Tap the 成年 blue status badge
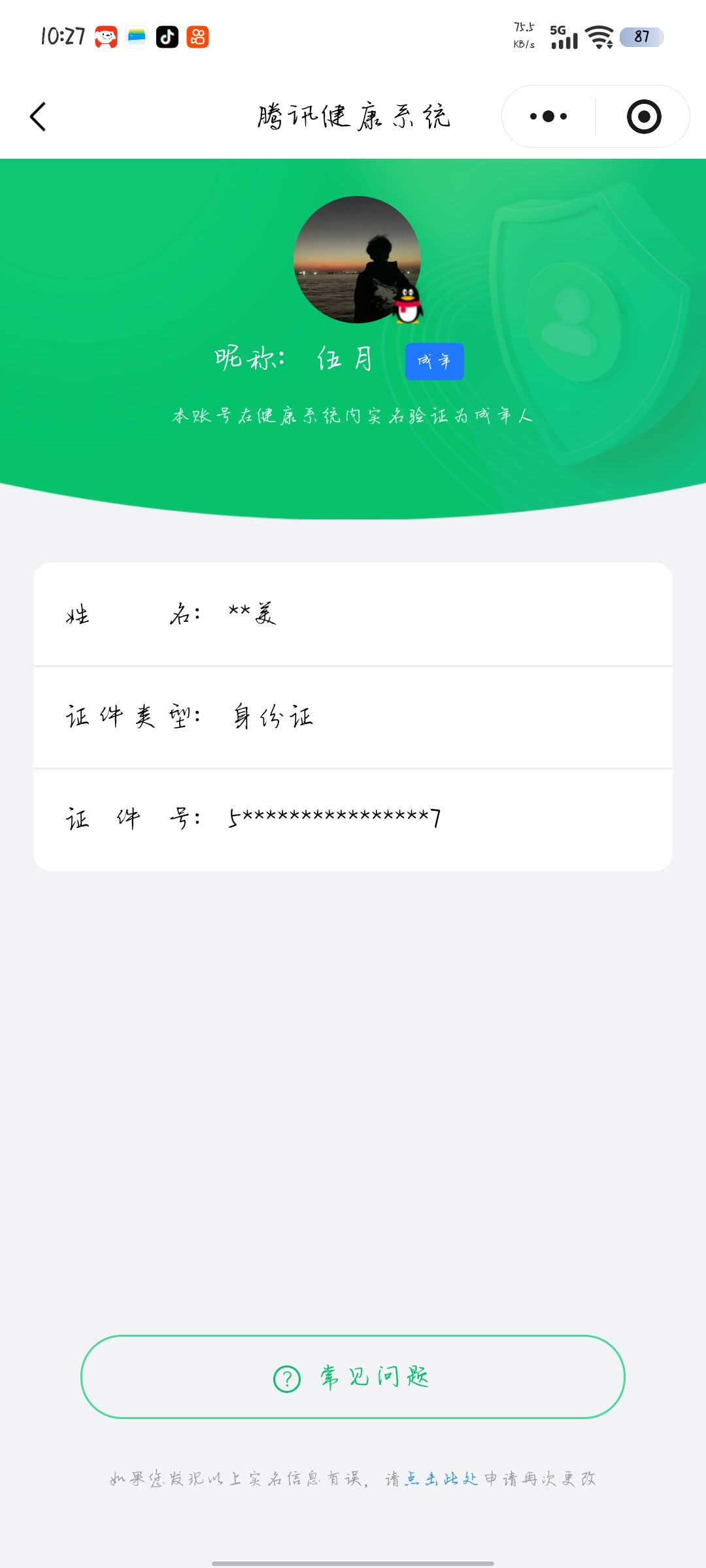 pos(435,360)
